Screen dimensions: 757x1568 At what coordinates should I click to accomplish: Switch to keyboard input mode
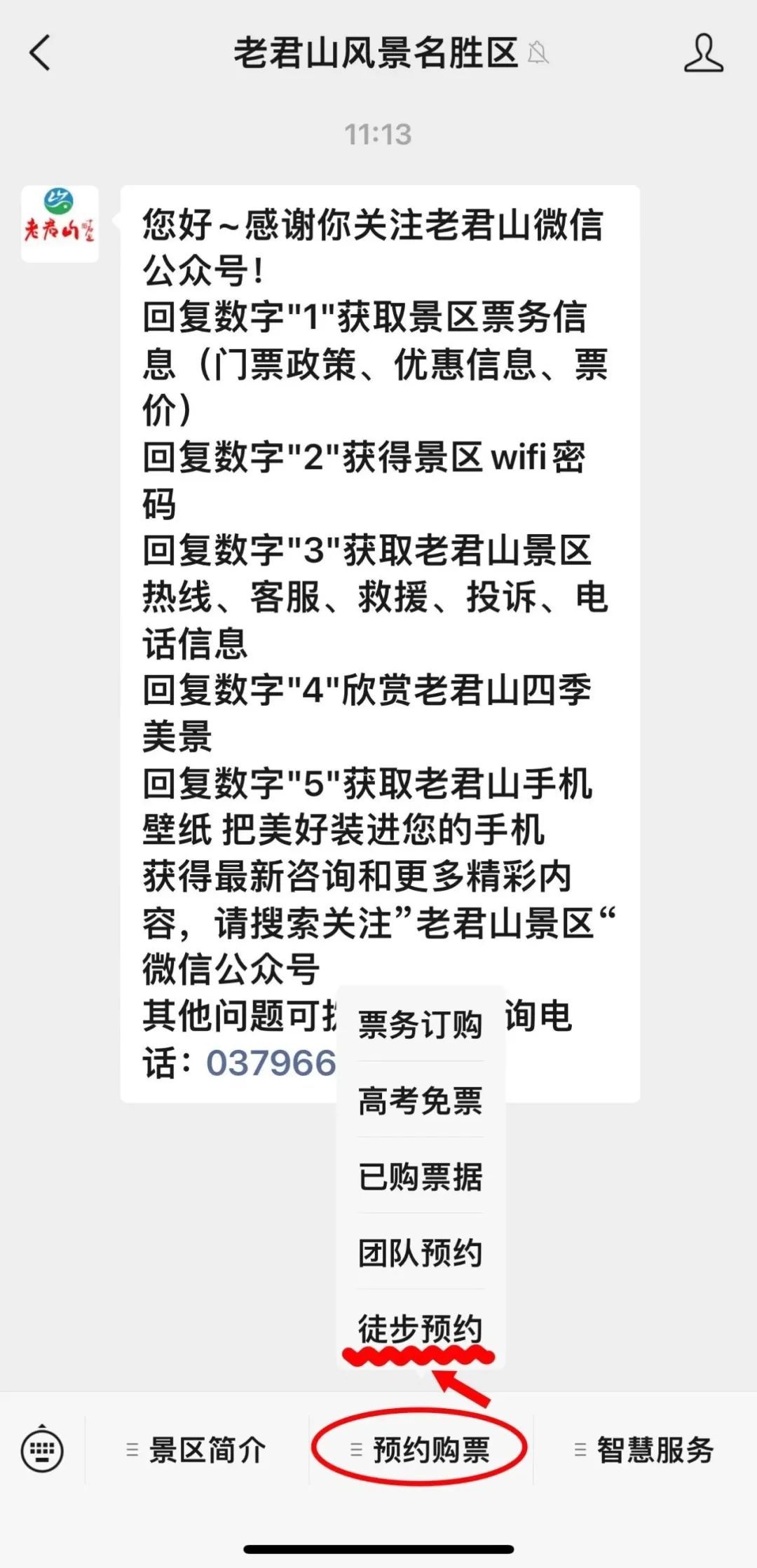(42, 1450)
